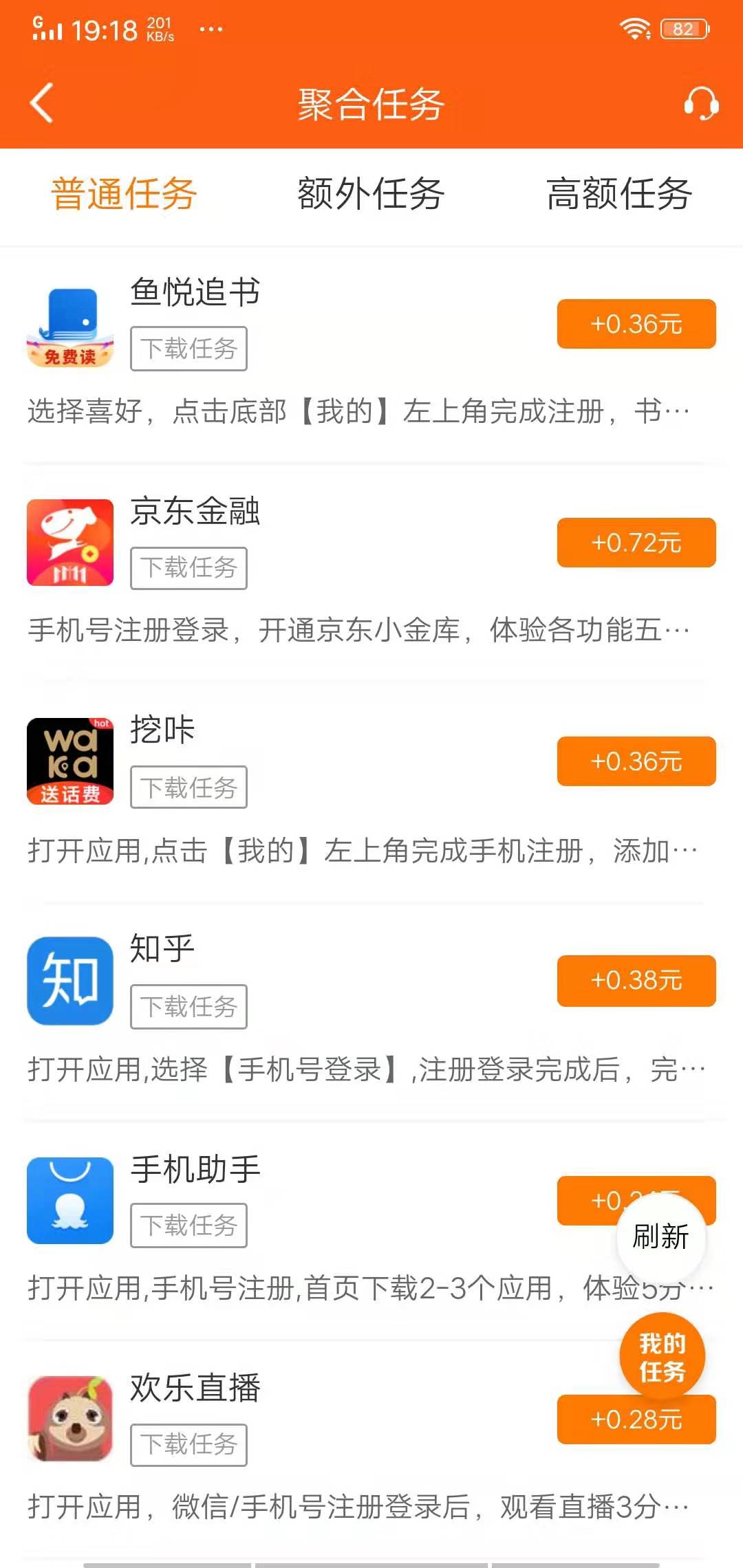Viewport: 743px width, 1568px height.
Task: Open the 手机助手 download task
Action: click(189, 1225)
